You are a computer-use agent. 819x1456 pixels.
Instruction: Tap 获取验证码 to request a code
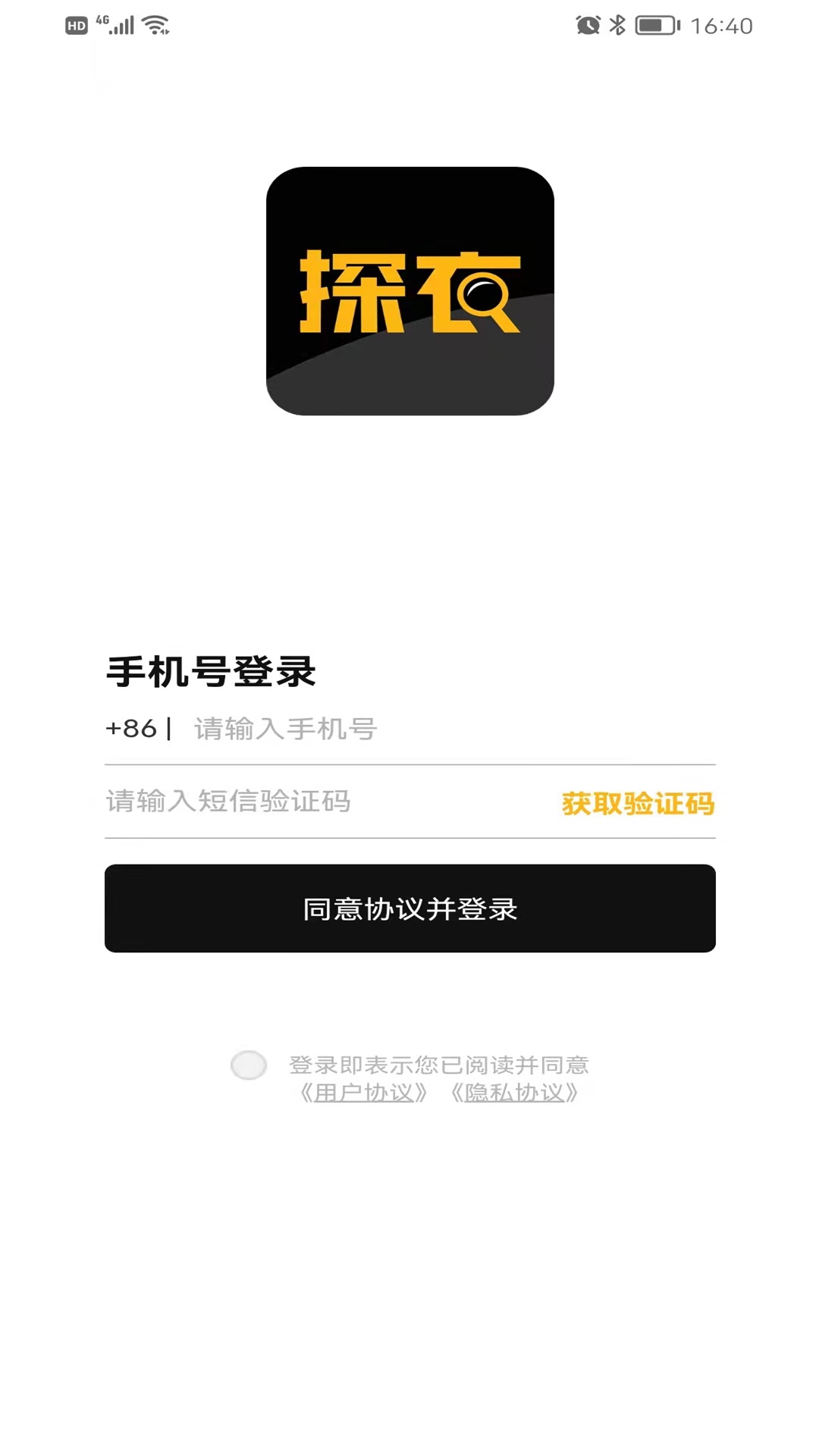click(637, 804)
